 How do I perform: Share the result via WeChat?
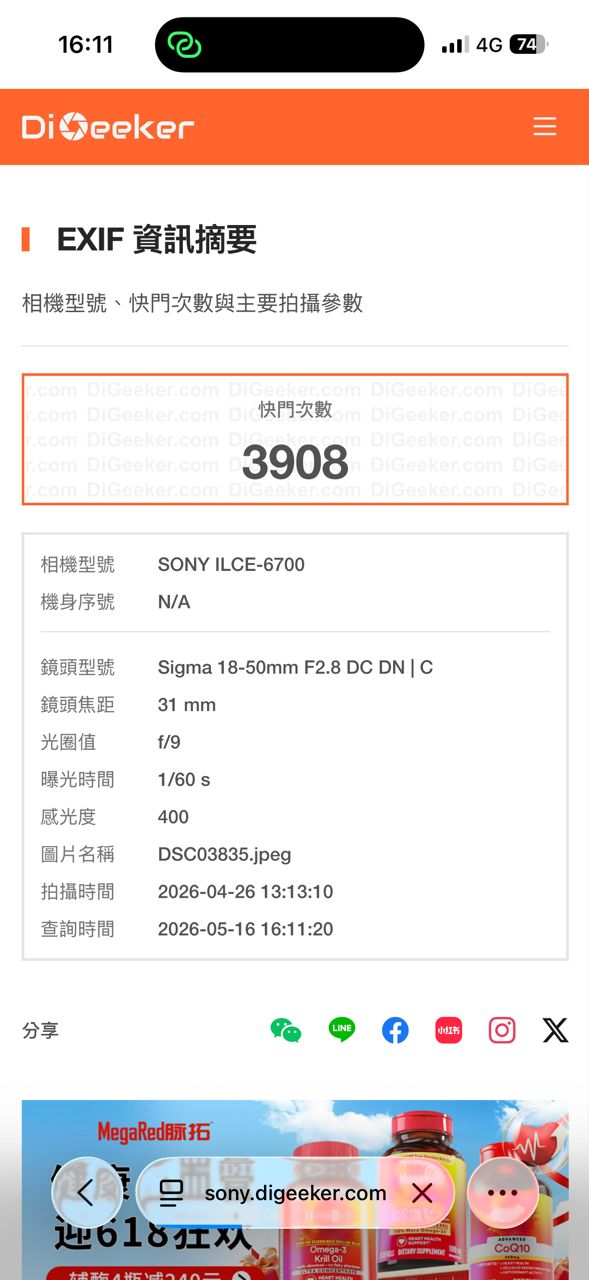[x=286, y=1030]
